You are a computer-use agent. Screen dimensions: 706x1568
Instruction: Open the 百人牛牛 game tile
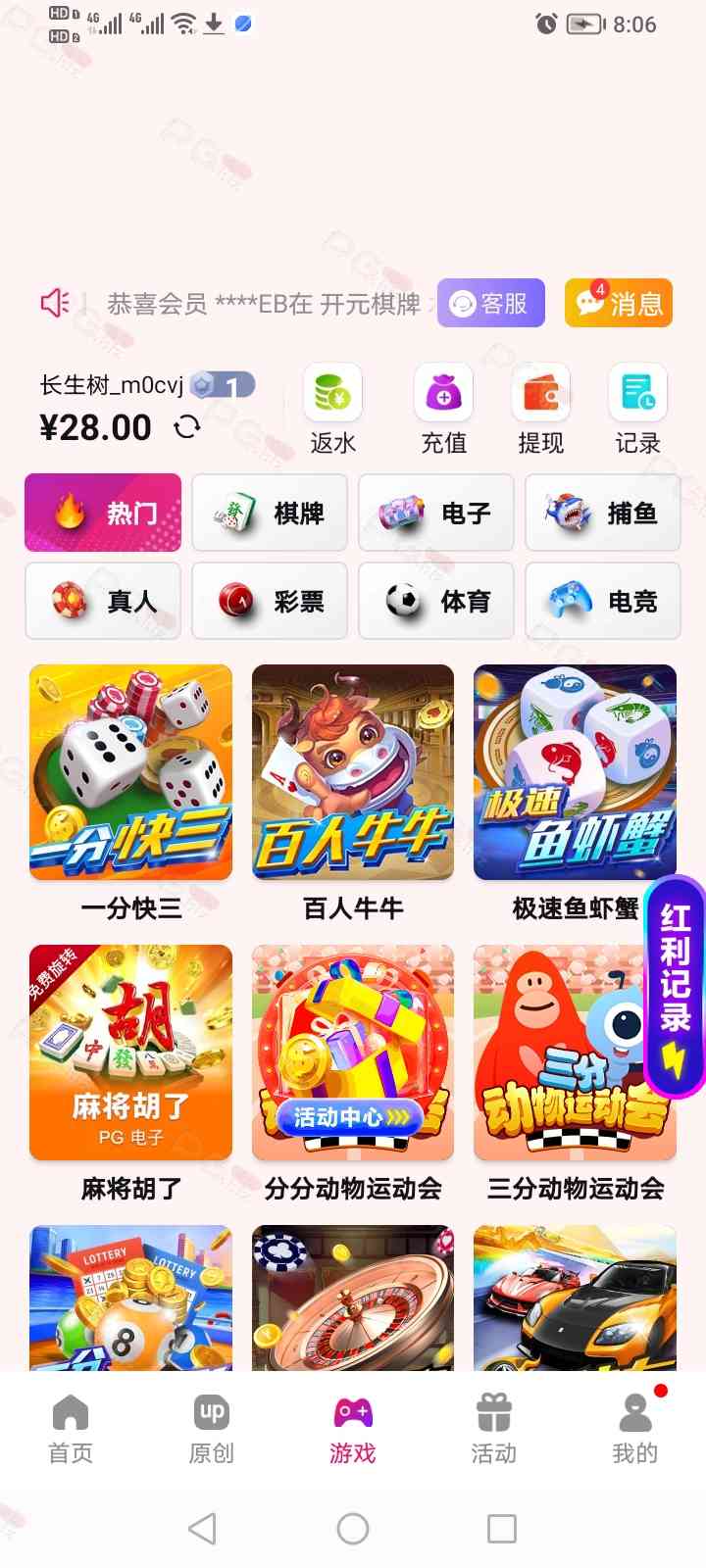tap(353, 773)
